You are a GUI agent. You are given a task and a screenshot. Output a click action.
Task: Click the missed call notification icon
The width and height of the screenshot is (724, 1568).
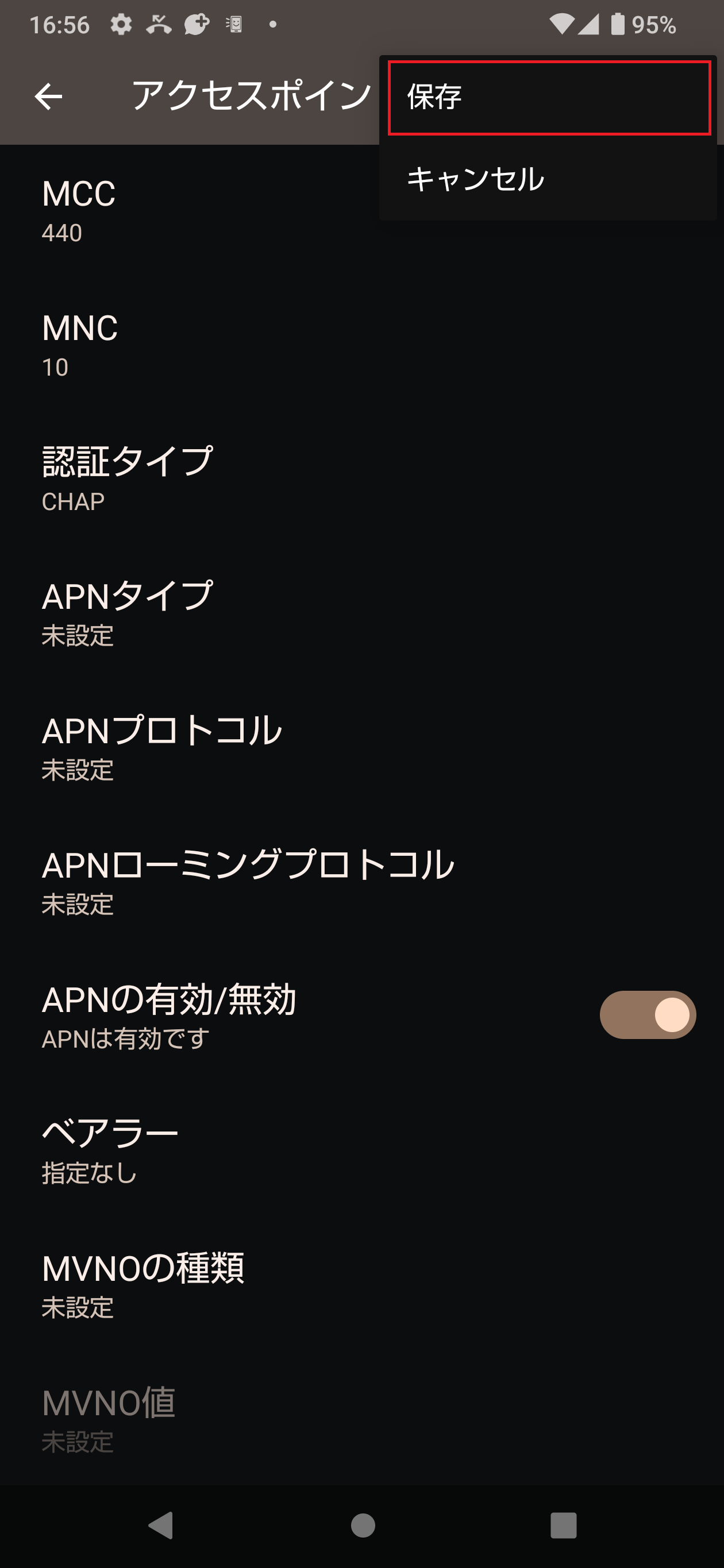[x=160, y=24]
